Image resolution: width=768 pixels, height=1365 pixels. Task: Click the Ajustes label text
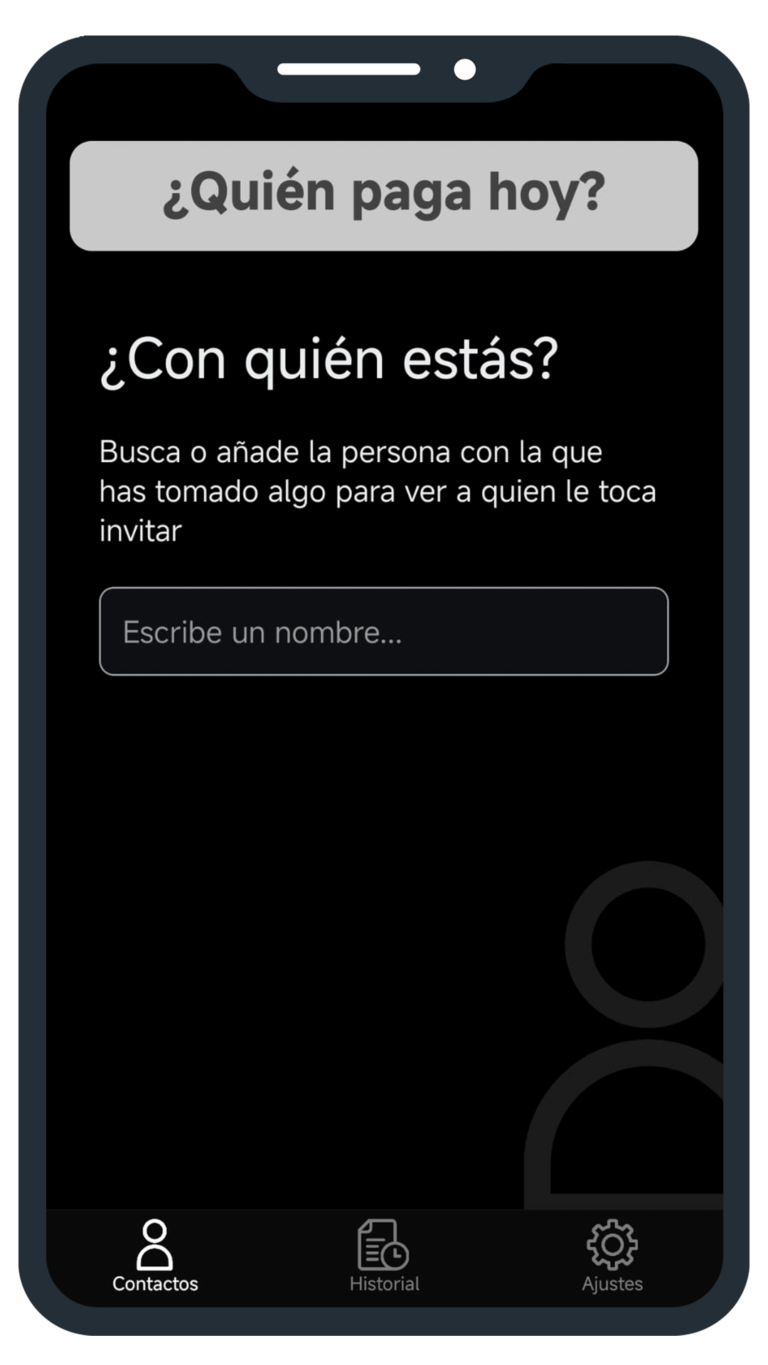click(612, 1285)
